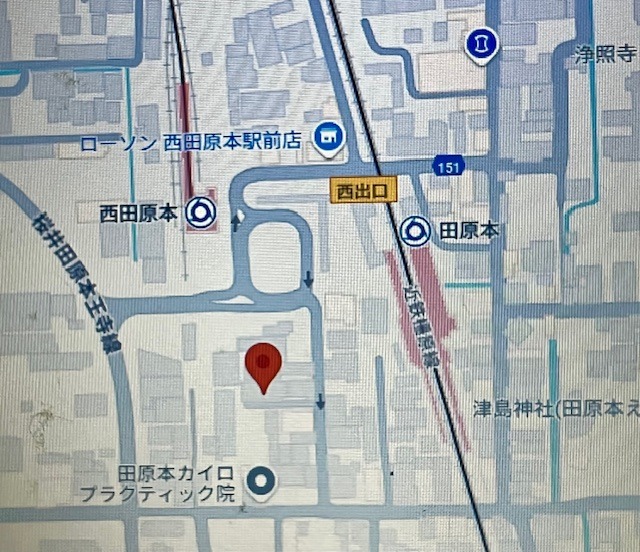Image resolution: width=640 pixels, height=552 pixels.
Task: Select the 西田原本 station marker
Action: 201,211
